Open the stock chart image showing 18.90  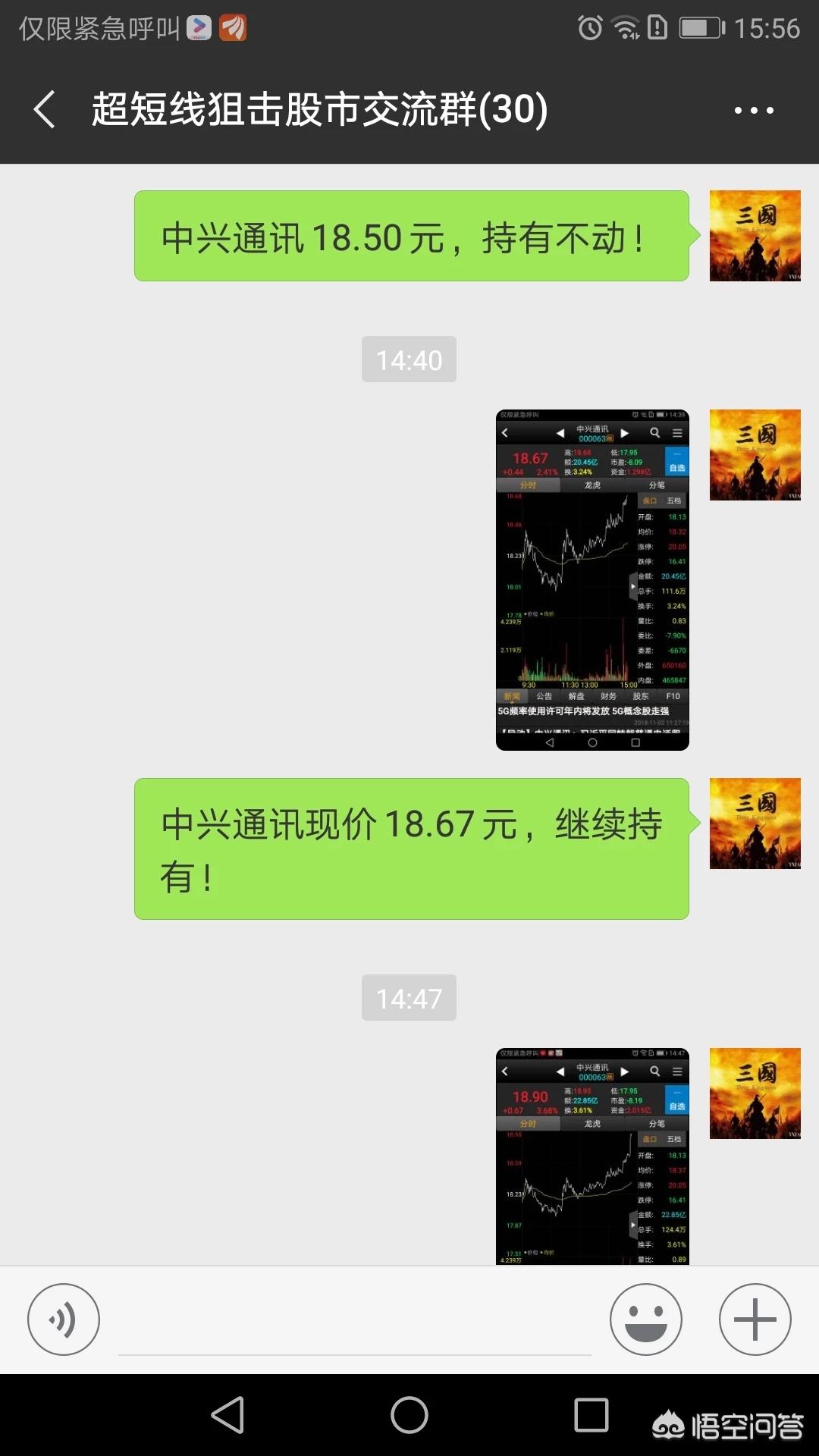(592, 1156)
